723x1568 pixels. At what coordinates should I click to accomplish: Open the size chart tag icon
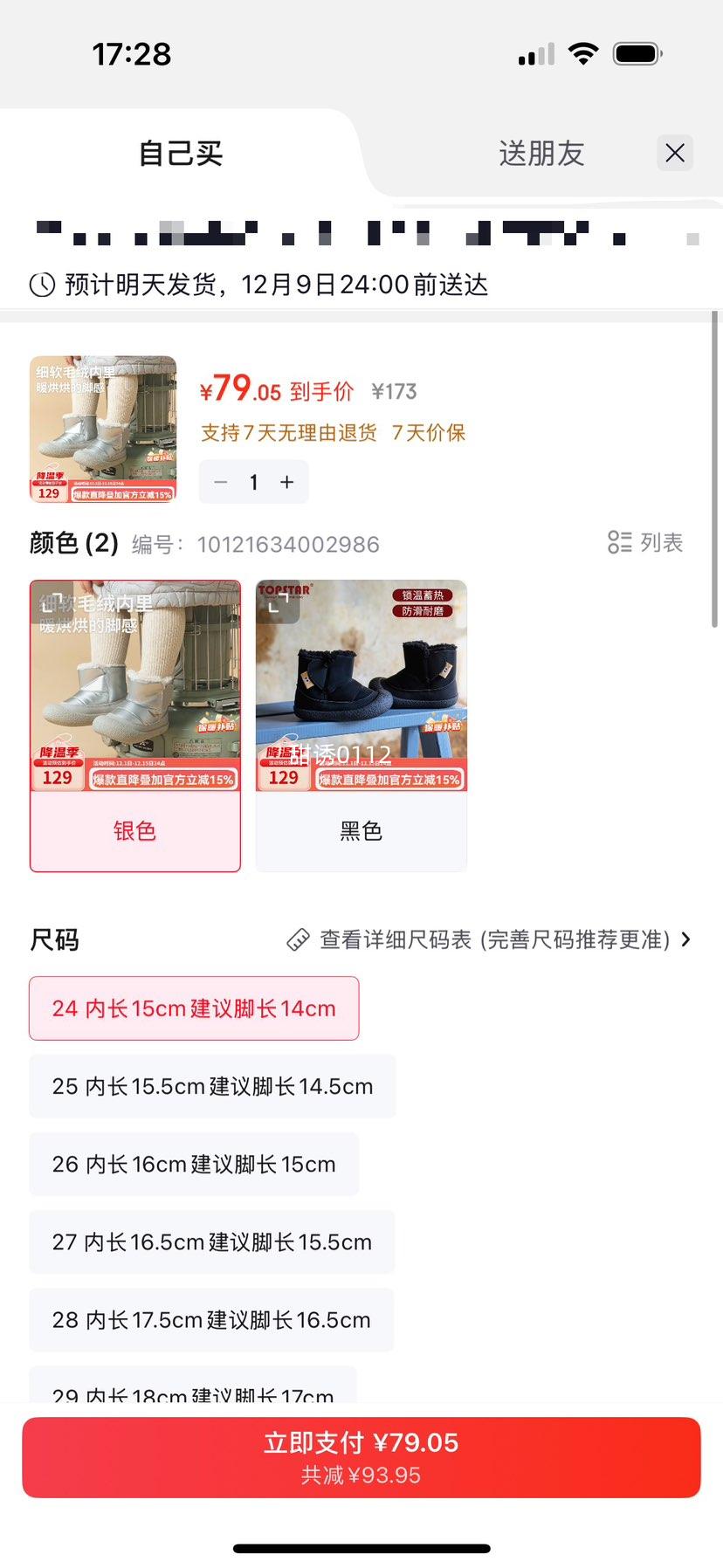tap(298, 939)
